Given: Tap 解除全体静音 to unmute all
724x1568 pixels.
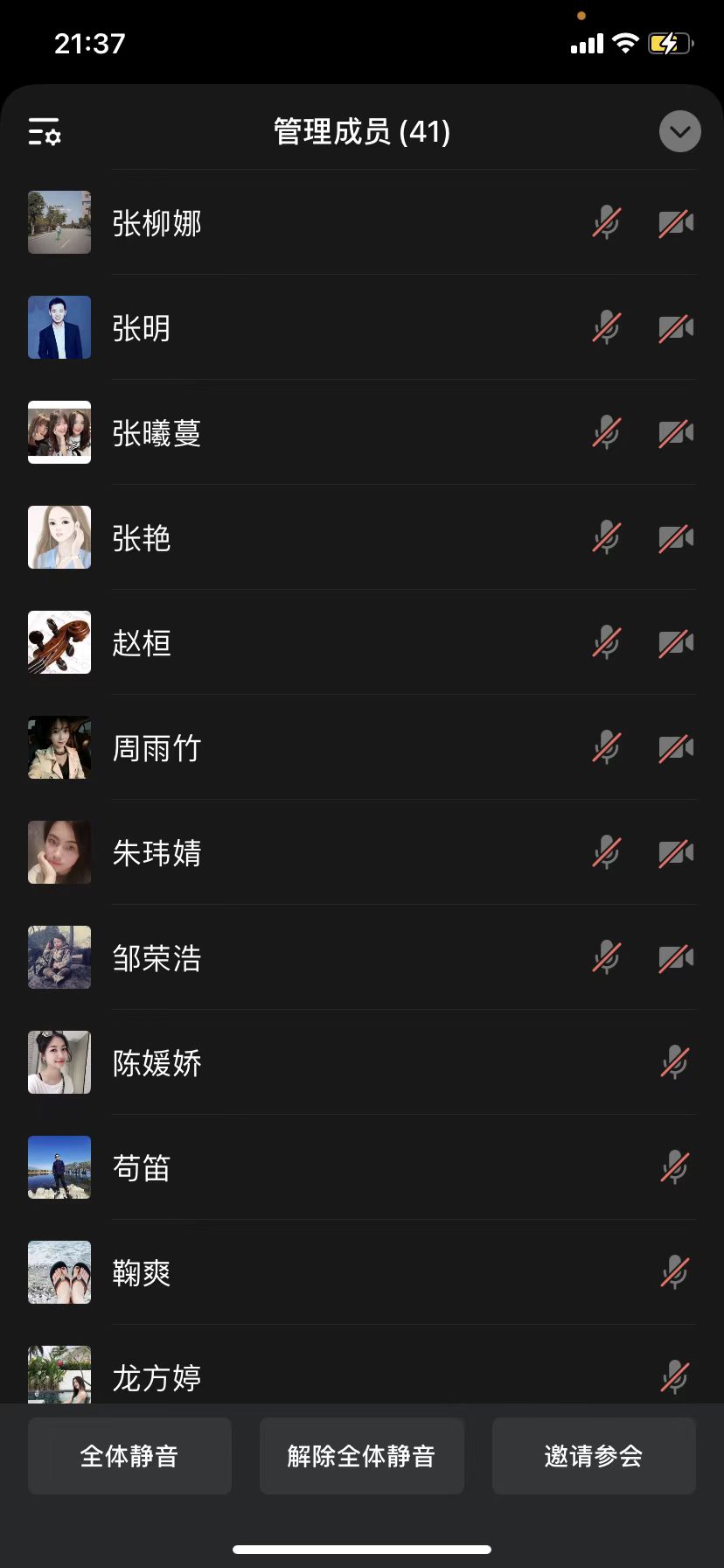Looking at the screenshot, I should (x=361, y=1456).
